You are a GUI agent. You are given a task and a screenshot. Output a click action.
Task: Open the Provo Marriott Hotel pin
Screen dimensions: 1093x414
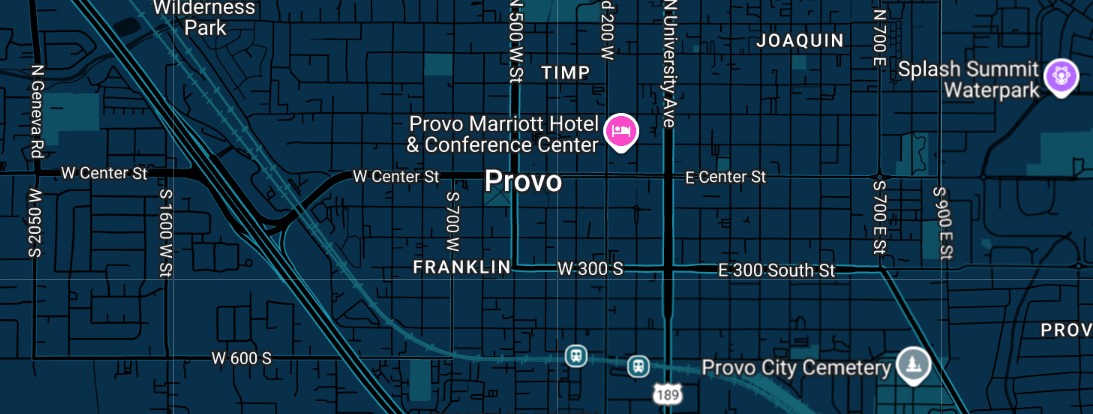click(x=622, y=132)
